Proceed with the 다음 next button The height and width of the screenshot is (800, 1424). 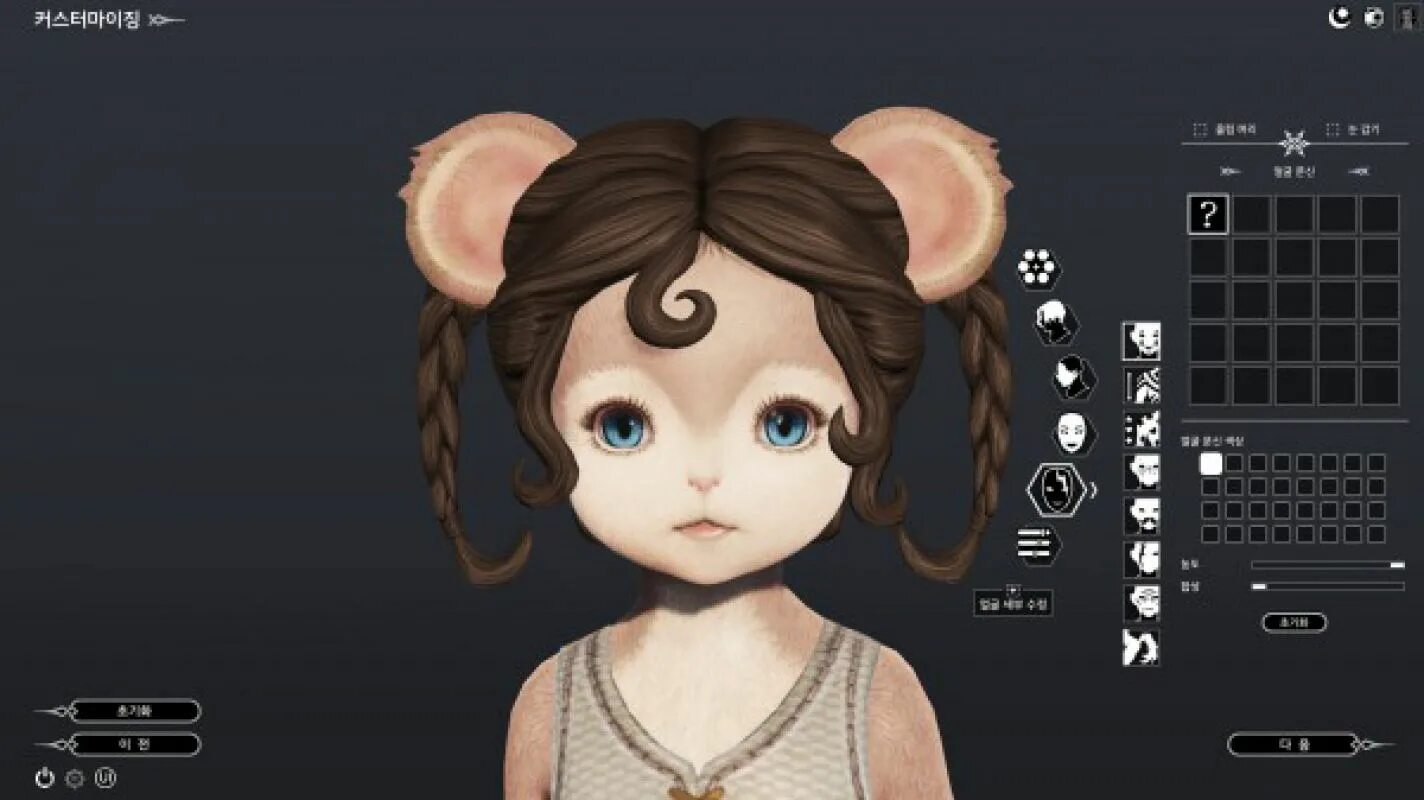[1292, 744]
